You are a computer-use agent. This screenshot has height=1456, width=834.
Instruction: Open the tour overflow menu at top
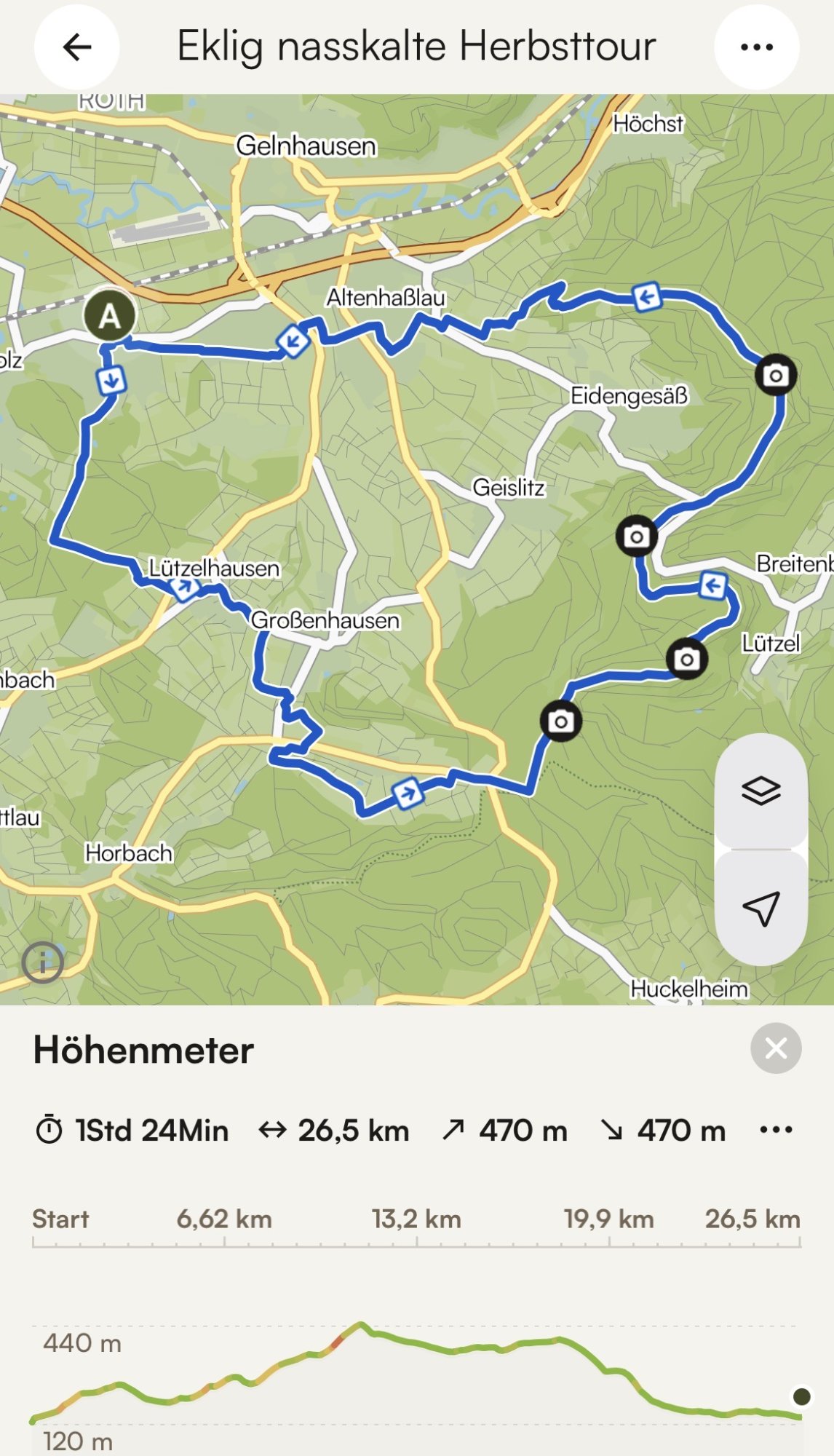[x=756, y=47]
